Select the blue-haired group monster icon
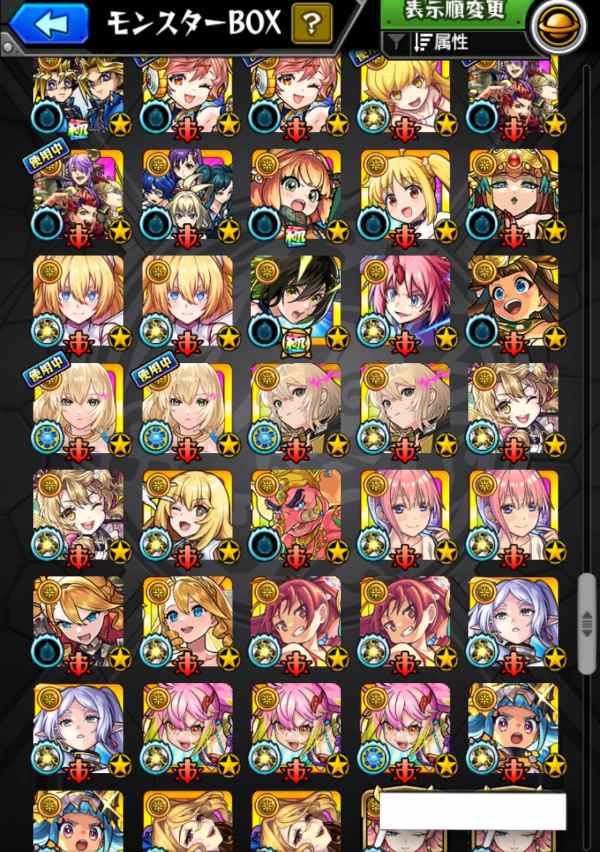Viewport: 600px width, 852px height. tap(189, 198)
